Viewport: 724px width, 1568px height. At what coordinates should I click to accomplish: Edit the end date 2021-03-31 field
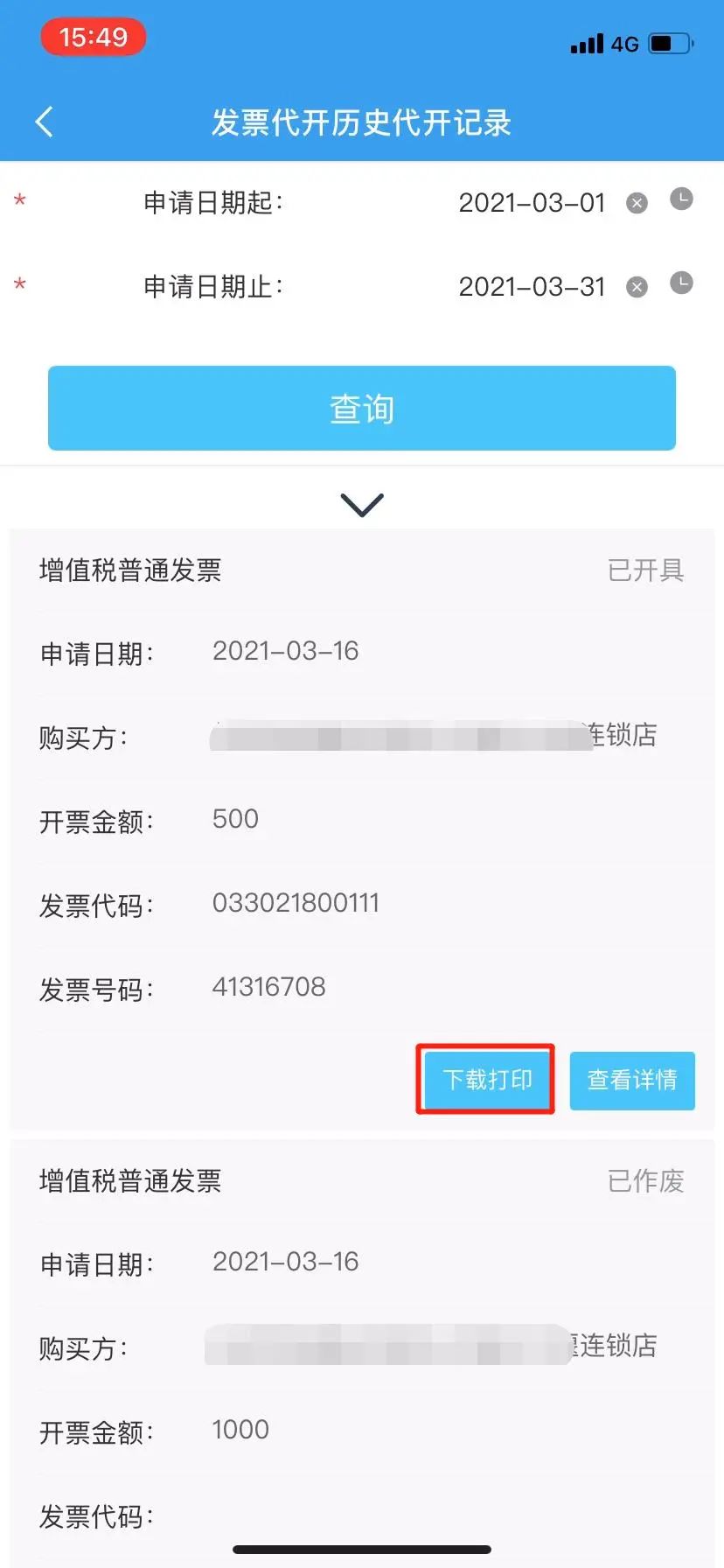click(x=532, y=287)
